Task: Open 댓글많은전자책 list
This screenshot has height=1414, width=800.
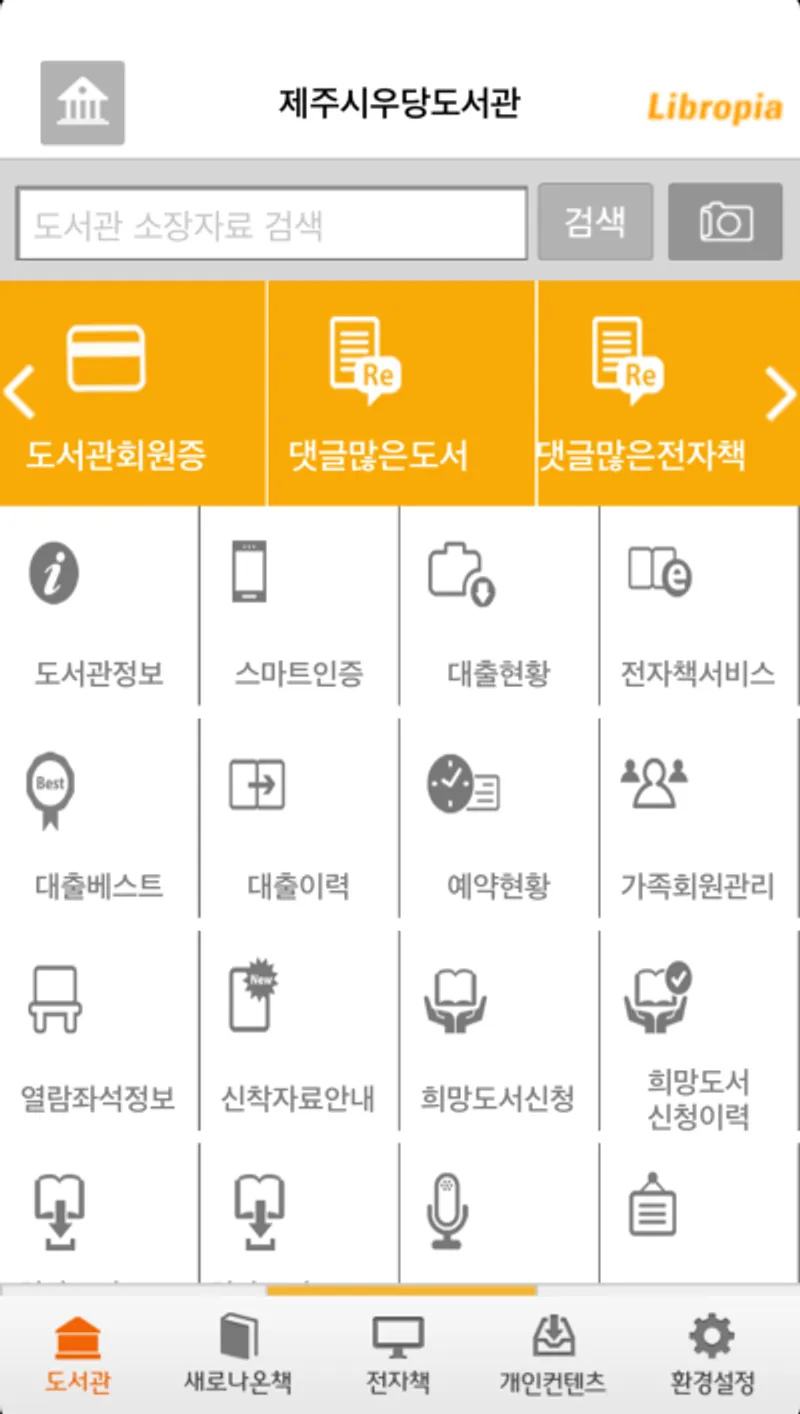Action: click(x=642, y=395)
